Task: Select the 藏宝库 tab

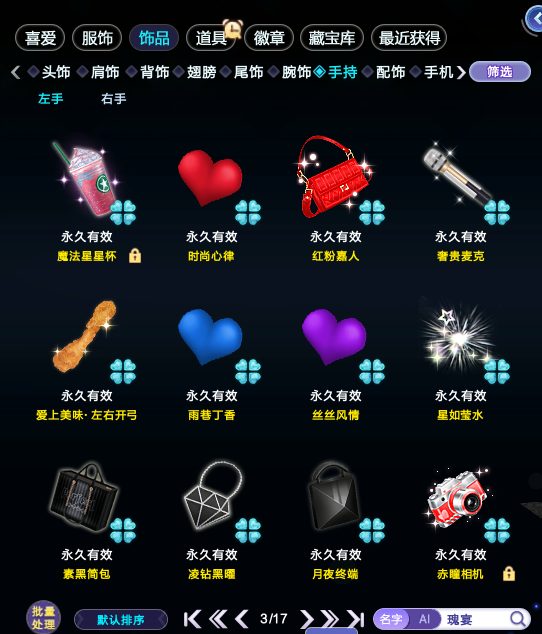Action: [332, 38]
